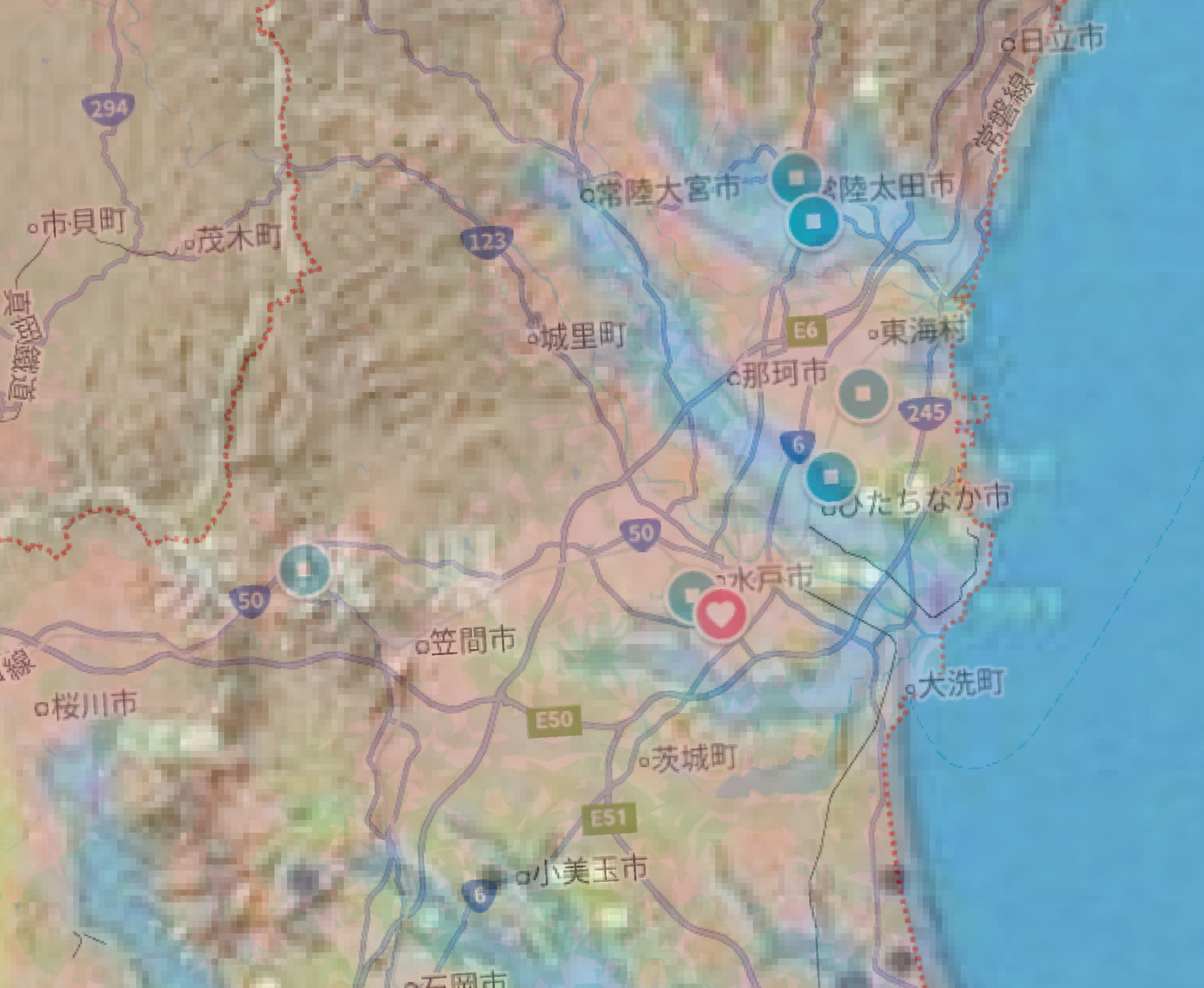Screen dimensions: 1204x988
Task: Tap the marker touching the 常陸太田市 label
Action: (795, 175)
